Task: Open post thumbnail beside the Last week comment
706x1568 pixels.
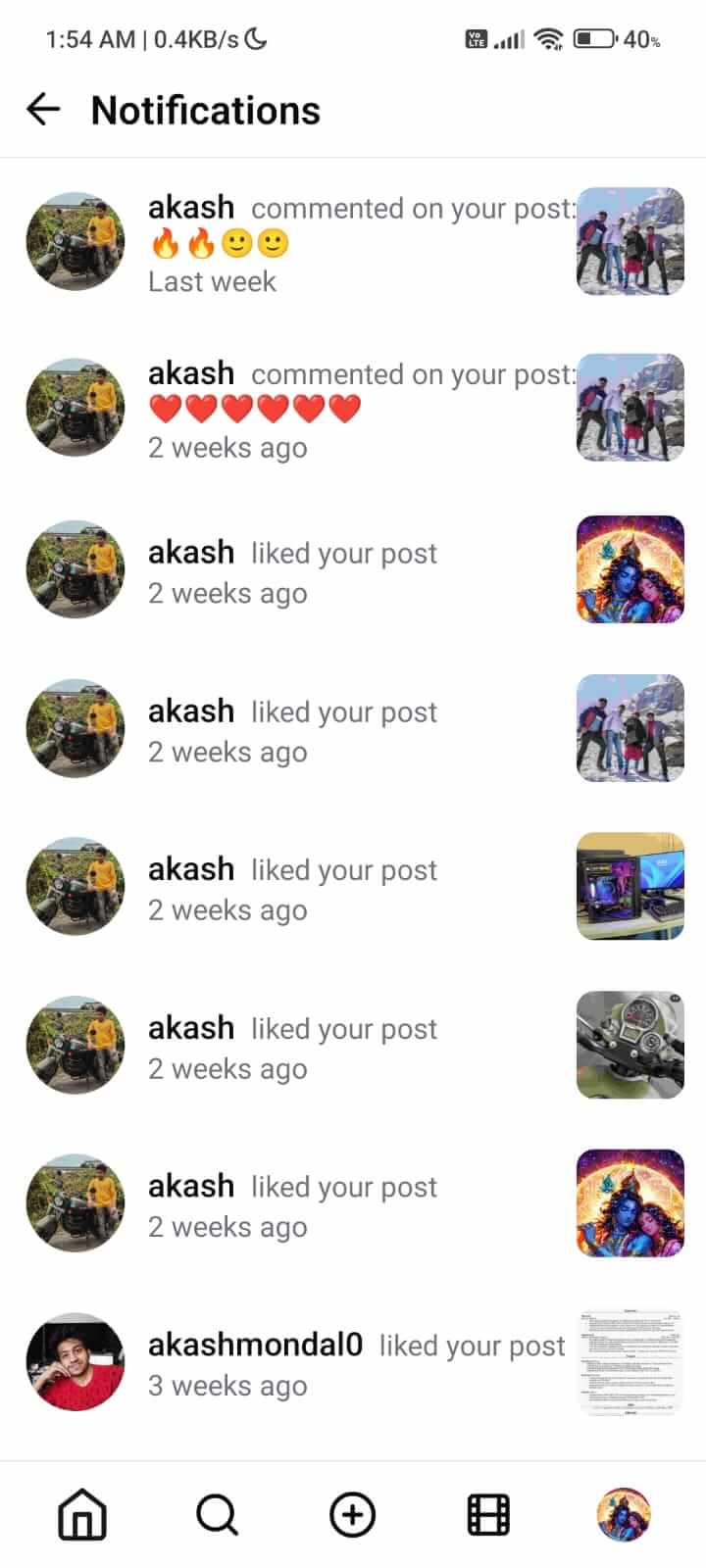Action: click(630, 241)
